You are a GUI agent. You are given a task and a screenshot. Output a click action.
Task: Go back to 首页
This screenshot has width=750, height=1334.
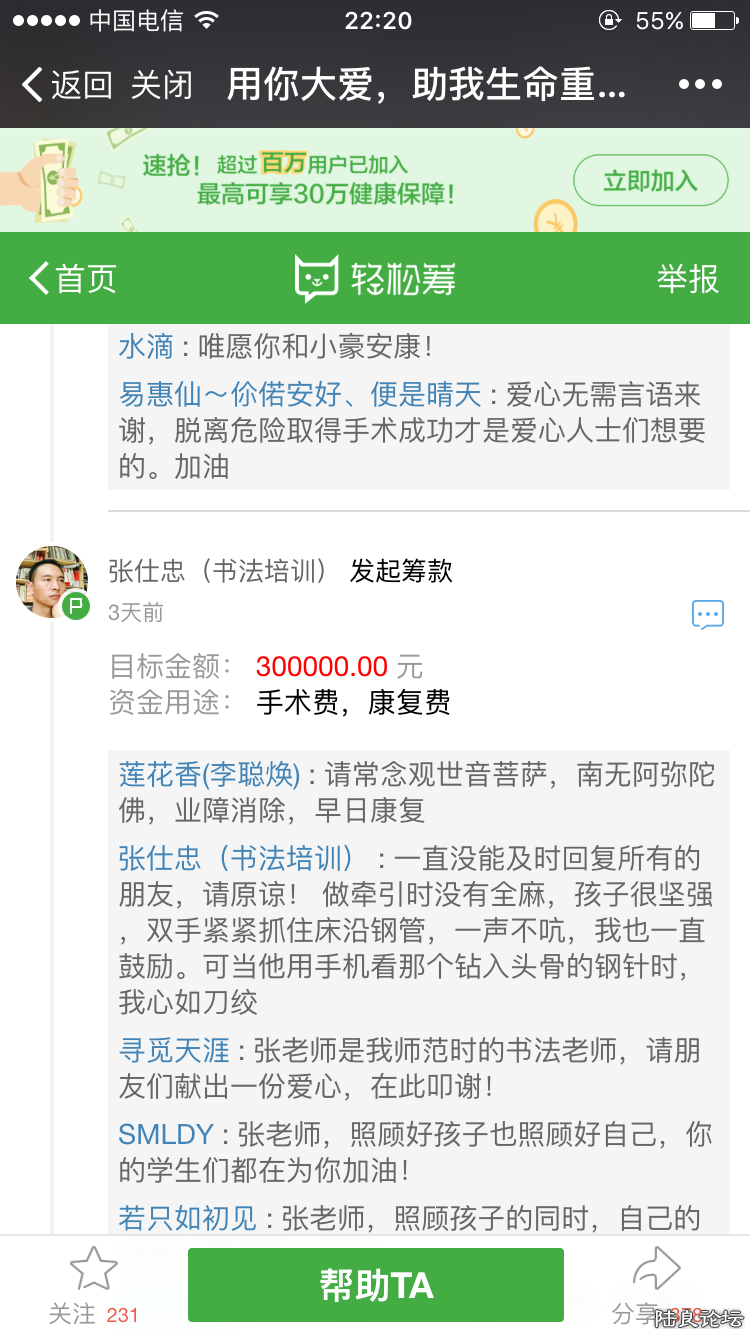pyautogui.click(x=73, y=279)
